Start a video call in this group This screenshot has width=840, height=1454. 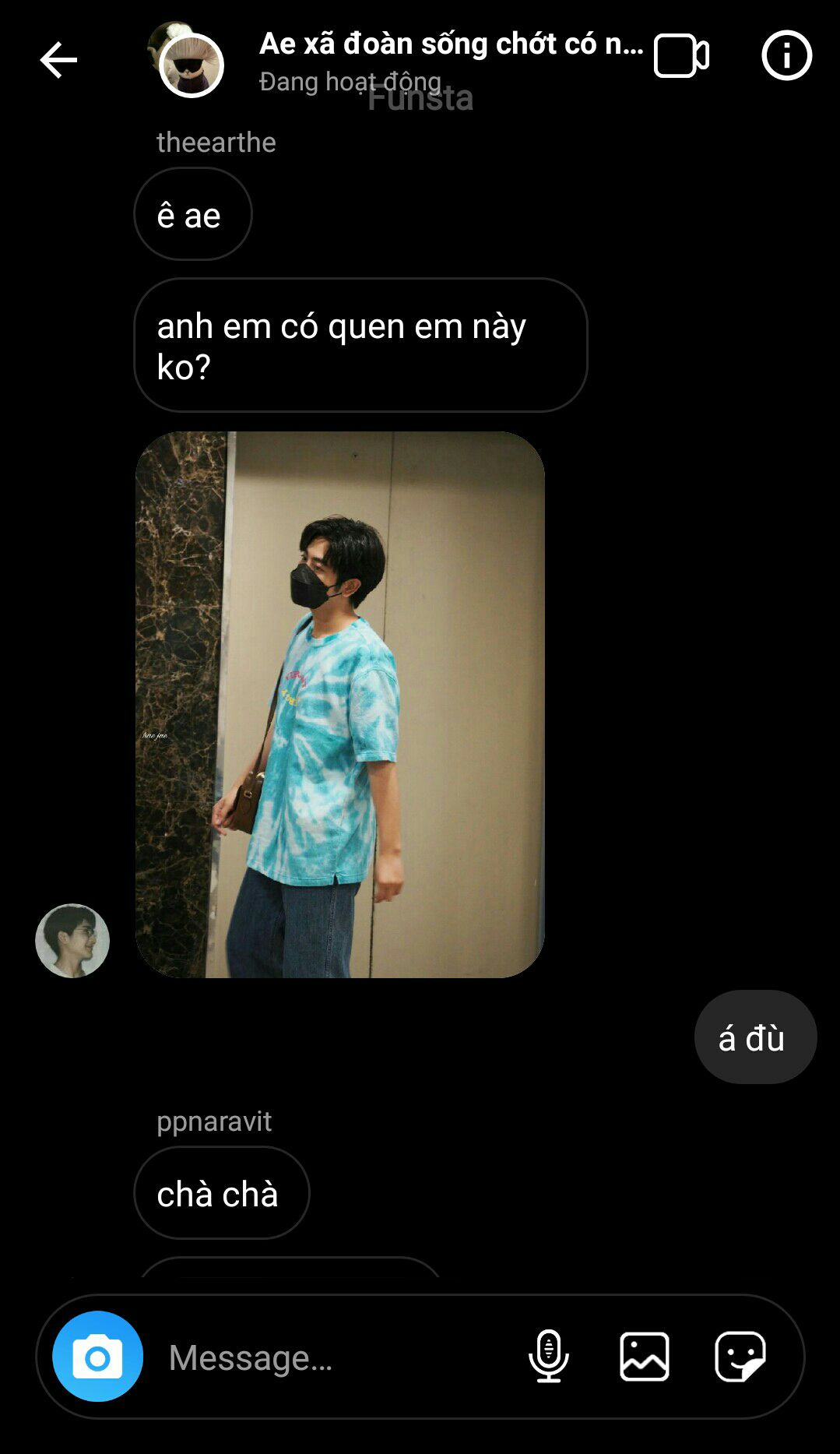click(x=681, y=56)
